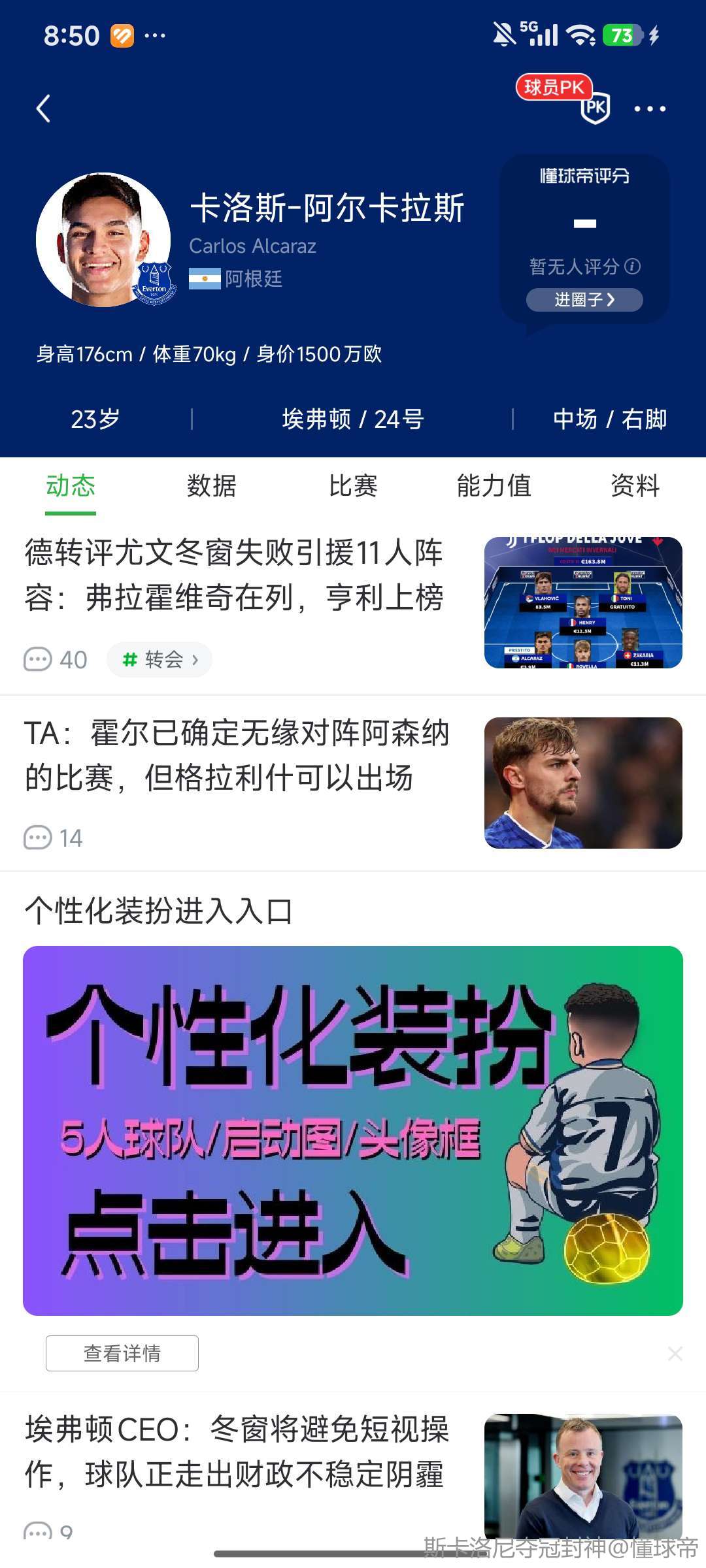The height and width of the screenshot is (1568, 706).
Task: Select the 动态 tab
Action: point(71,486)
